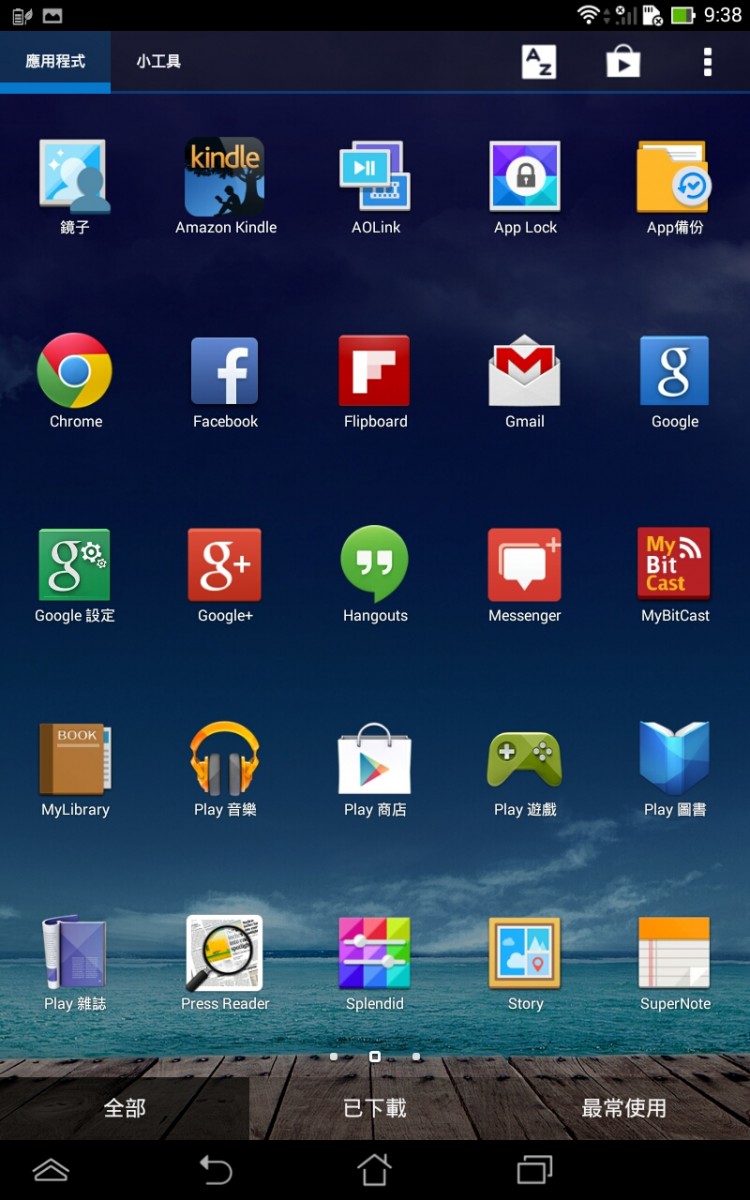Open SuperNote
The height and width of the screenshot is (1200, 750).
[675, 953]
